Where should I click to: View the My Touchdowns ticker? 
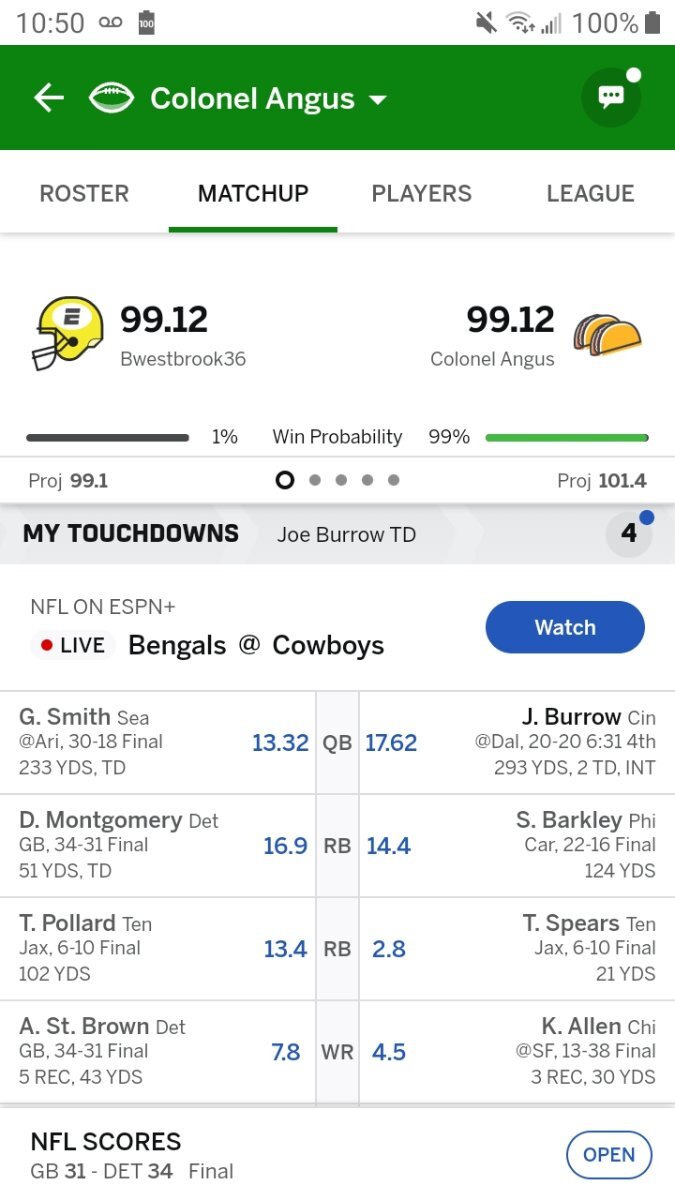(x=130, y=534)
